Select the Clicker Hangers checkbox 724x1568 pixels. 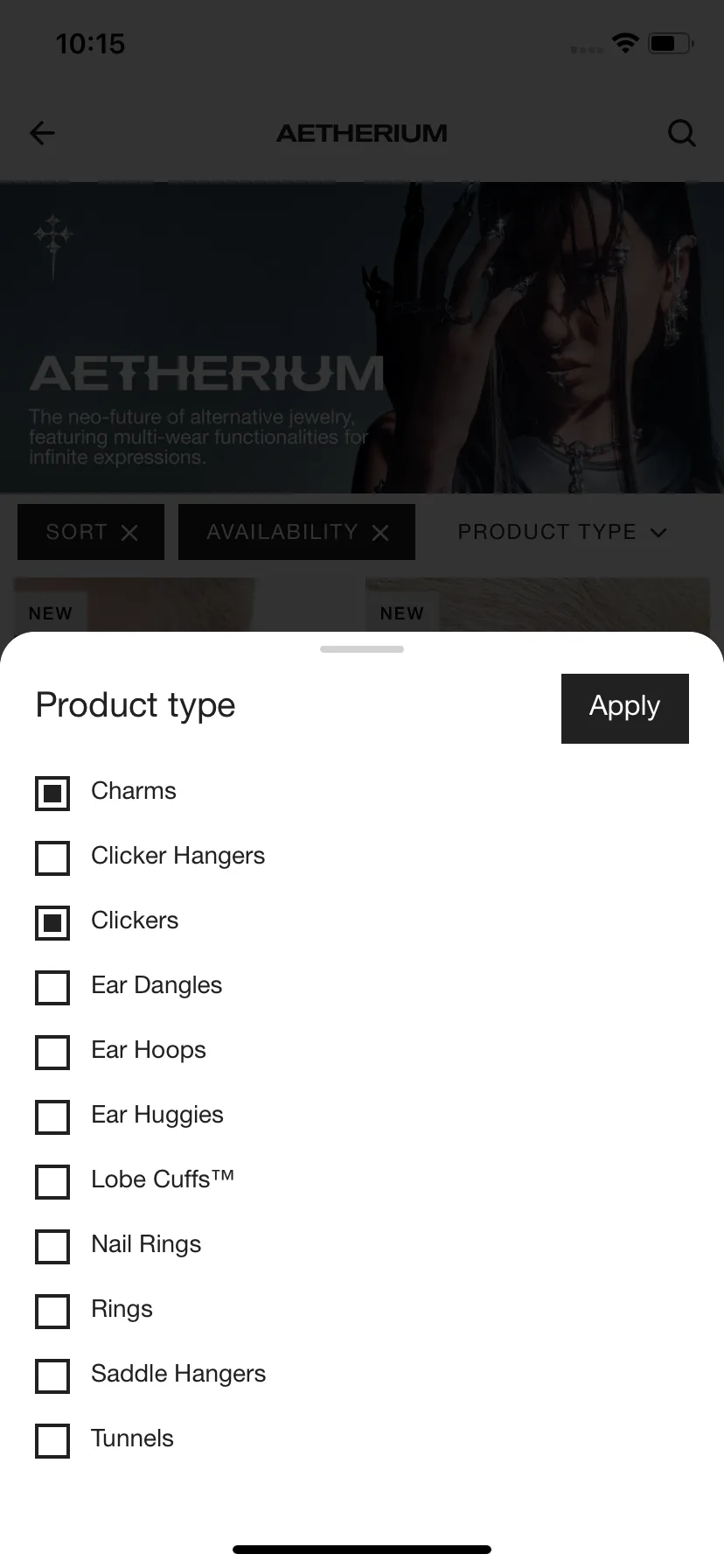52,858
